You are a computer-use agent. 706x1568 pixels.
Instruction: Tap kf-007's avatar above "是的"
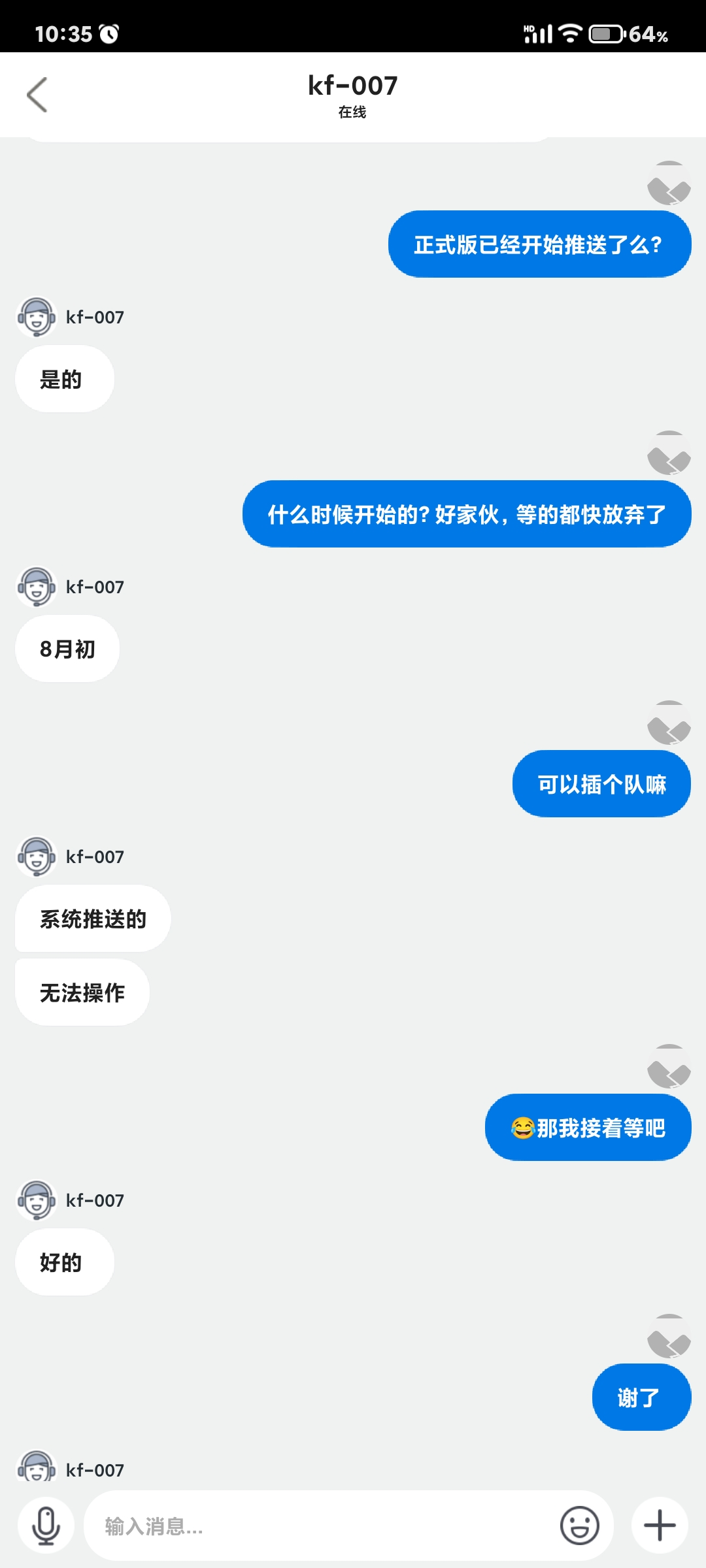click(37, 318)
